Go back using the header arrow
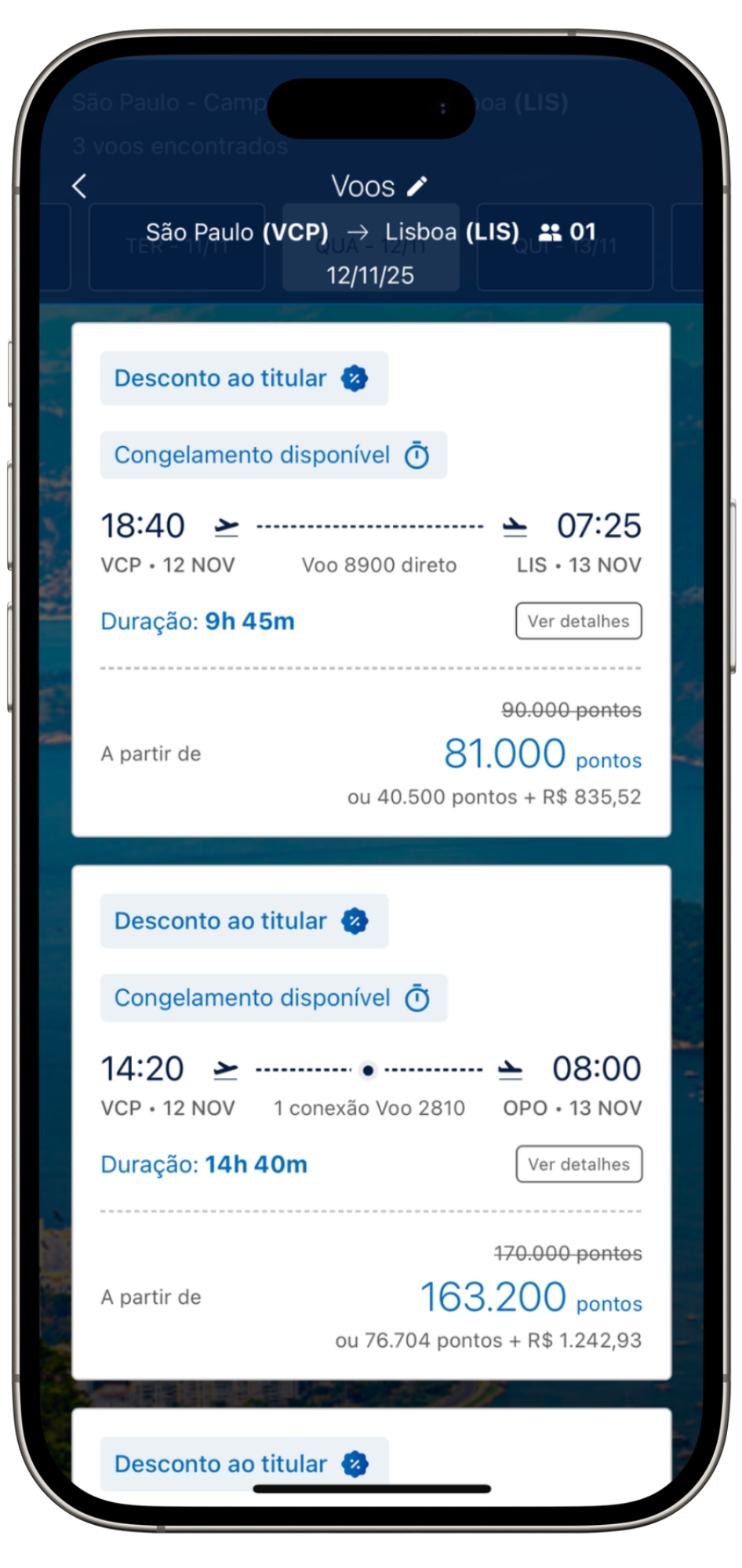742x1568 pixels. 79,187
